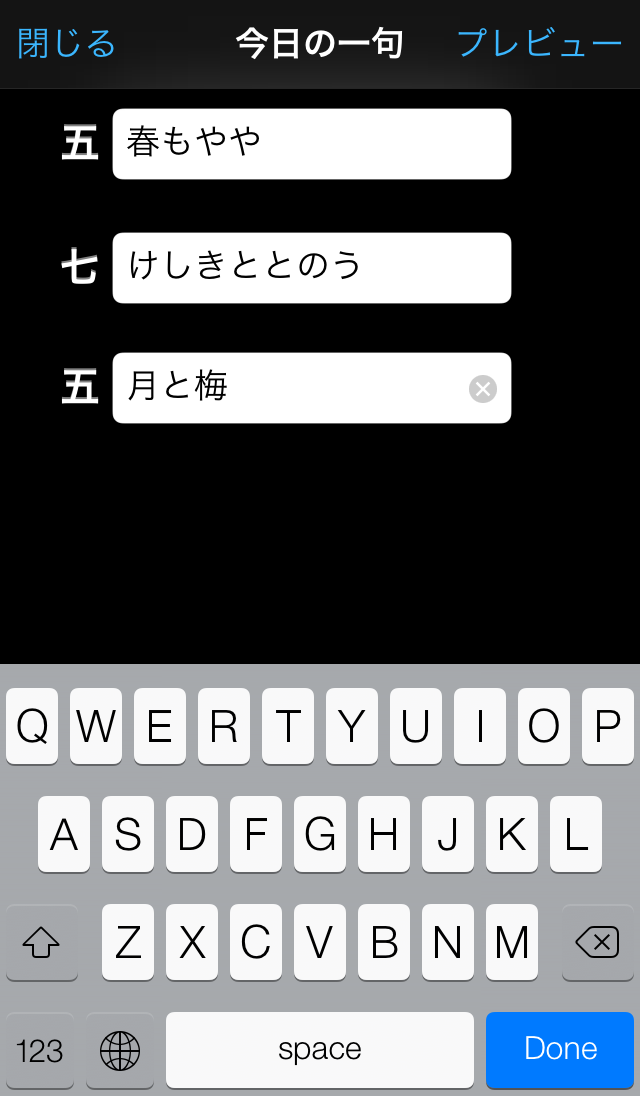Switch to the 123 numeric keyboard
Image resolution: width=640 pixels, height=1096 pixels.
point(40,1051)
